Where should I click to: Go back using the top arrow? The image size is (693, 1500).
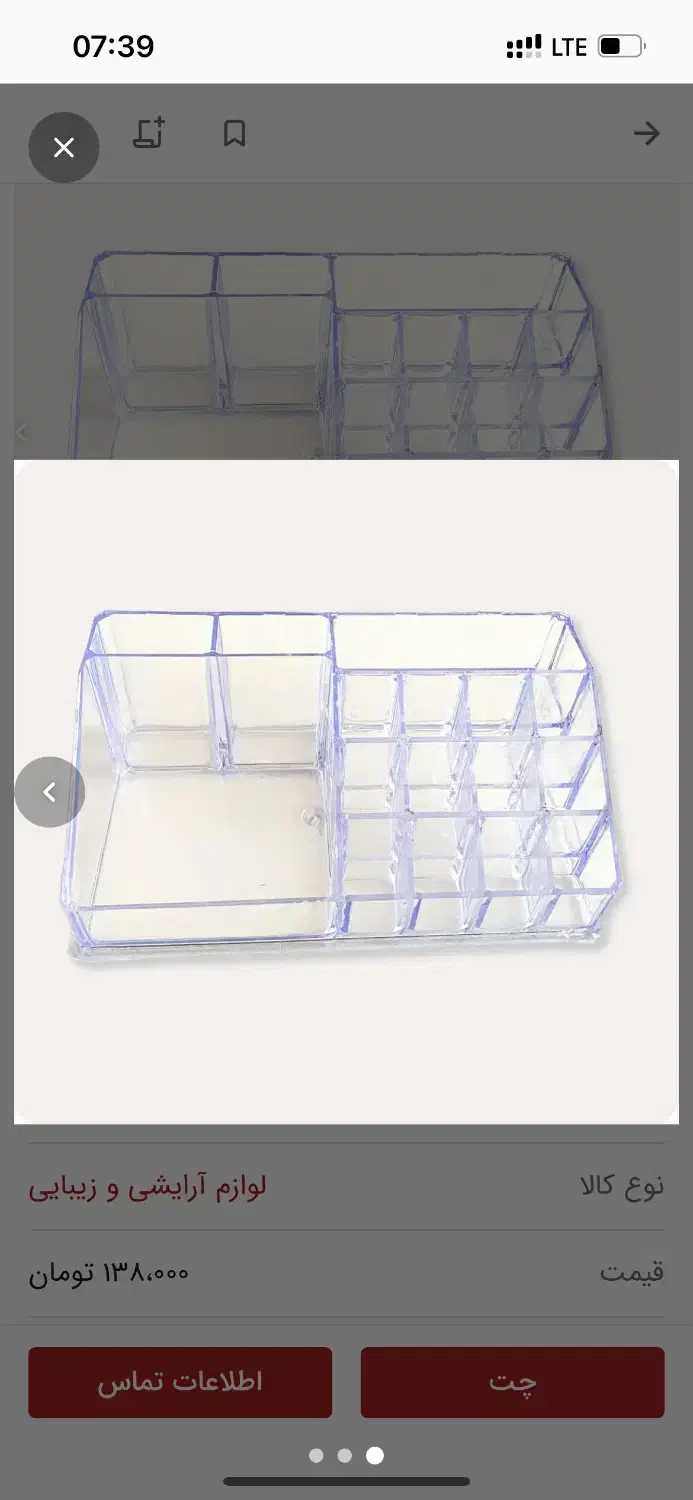coord(646,133)
